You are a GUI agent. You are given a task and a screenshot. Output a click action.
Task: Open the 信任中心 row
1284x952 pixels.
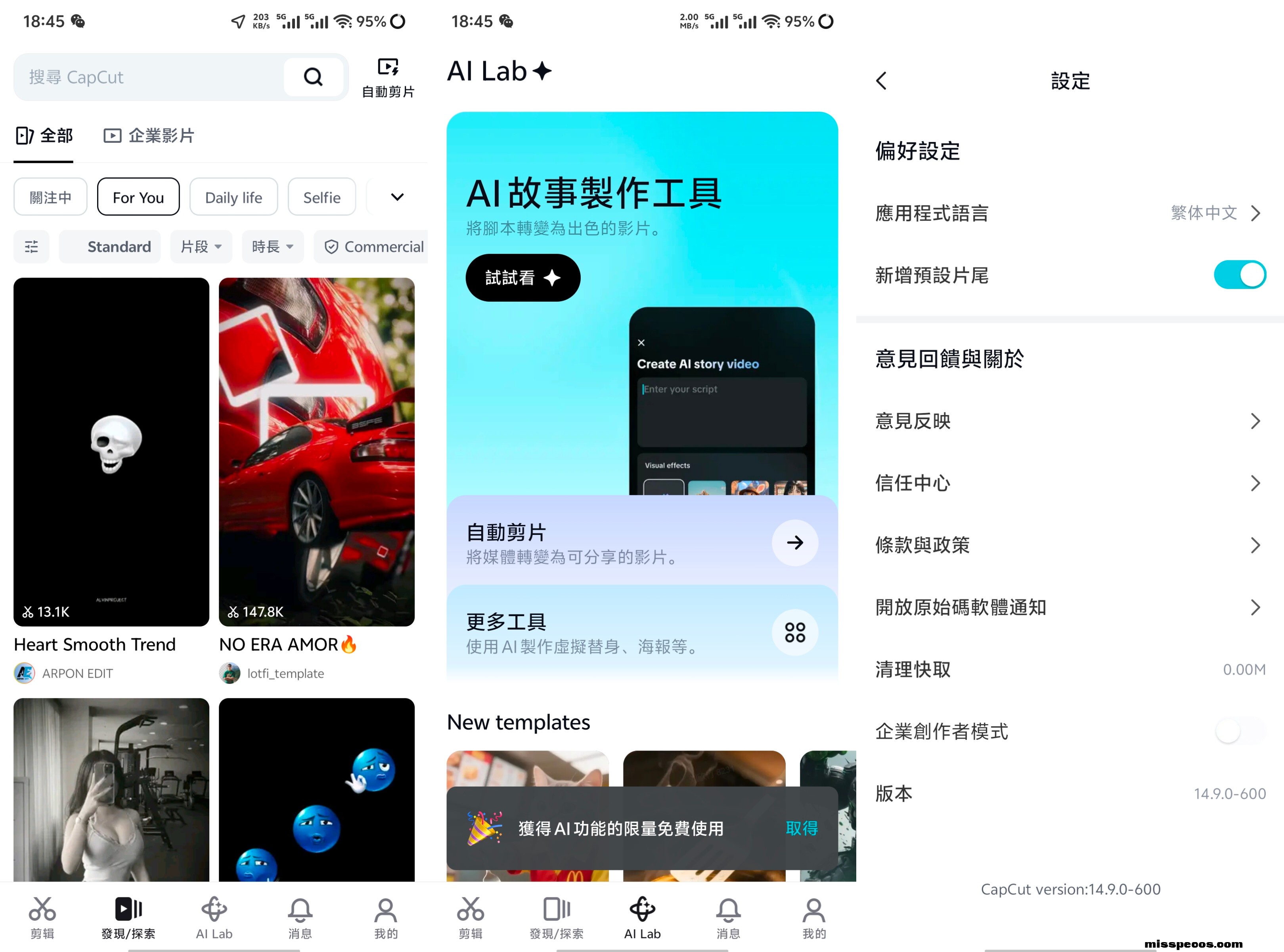[x=1069, y=483]
